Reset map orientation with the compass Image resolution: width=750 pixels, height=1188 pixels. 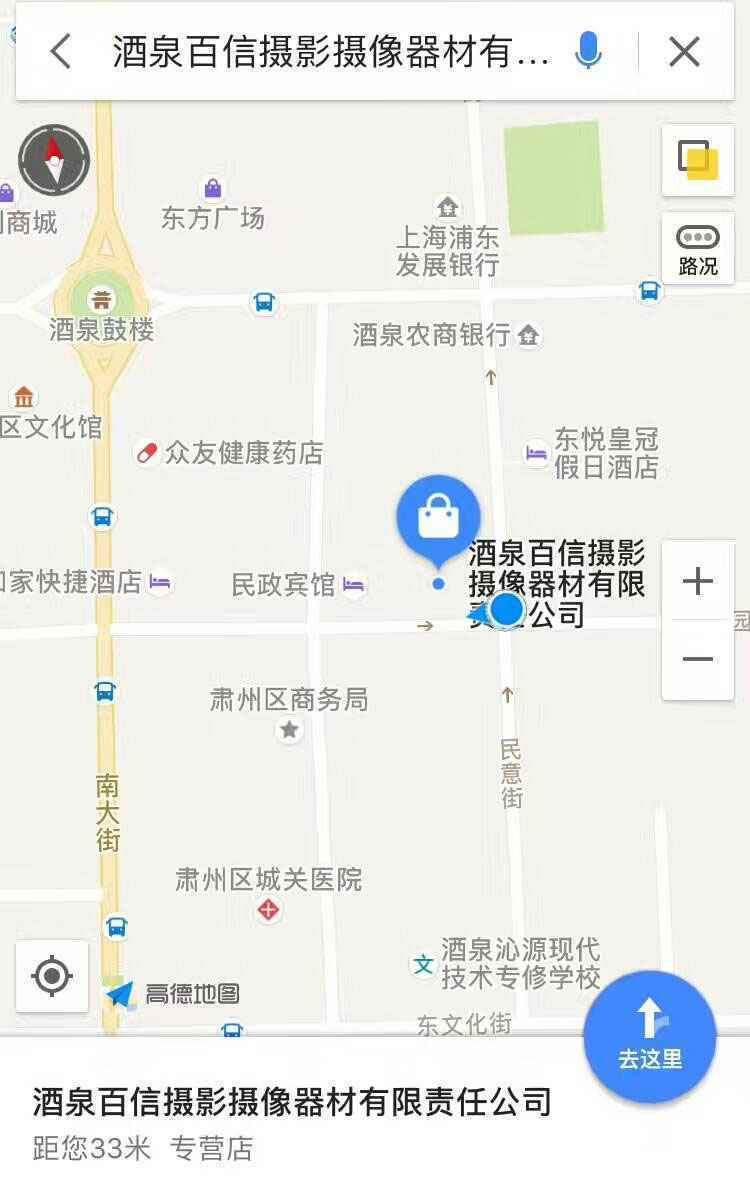coord(54,160)
